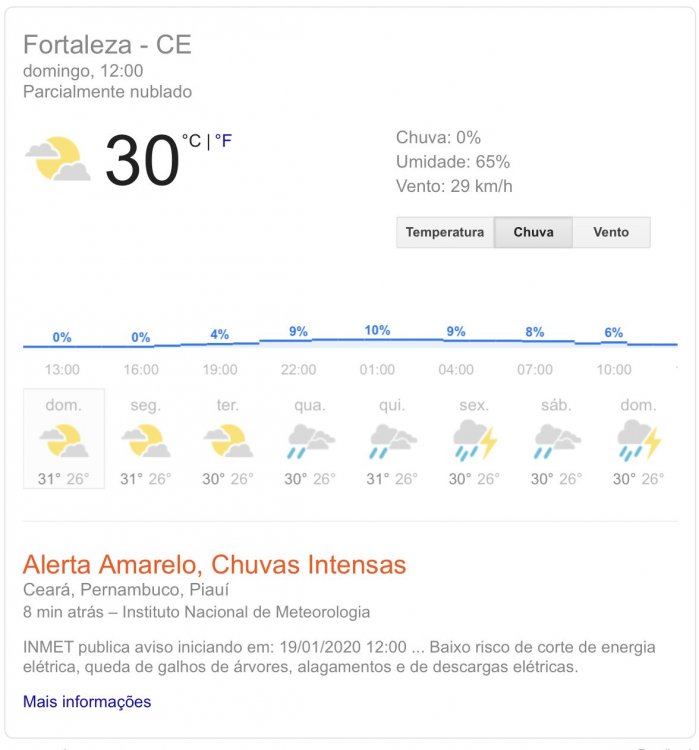Screen dimensions: 699x750
Task: View the qua. rain forecast
Action: (309, 440)
